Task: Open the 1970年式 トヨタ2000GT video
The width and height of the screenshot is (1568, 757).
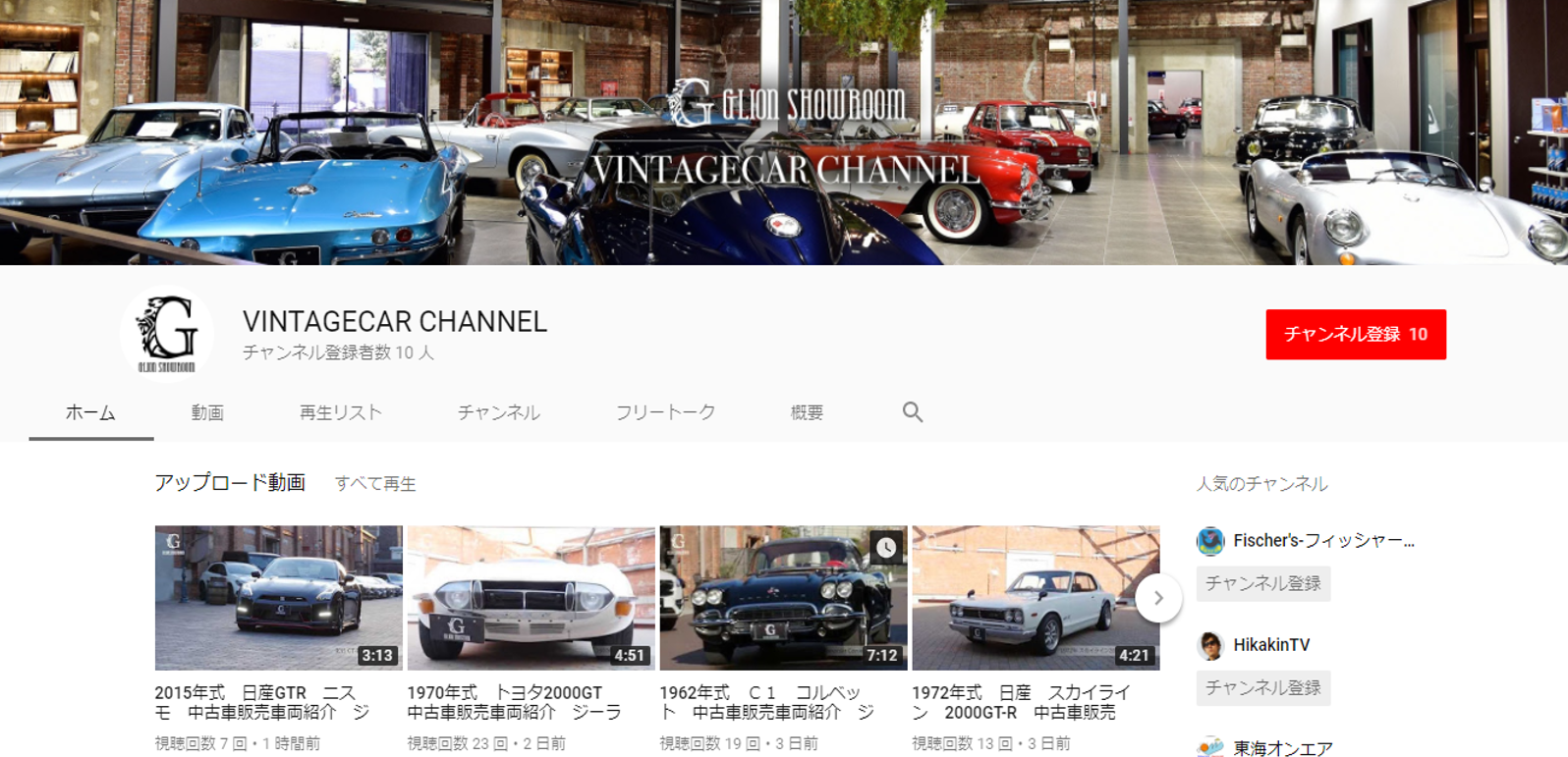Action: tap(531, 597)
